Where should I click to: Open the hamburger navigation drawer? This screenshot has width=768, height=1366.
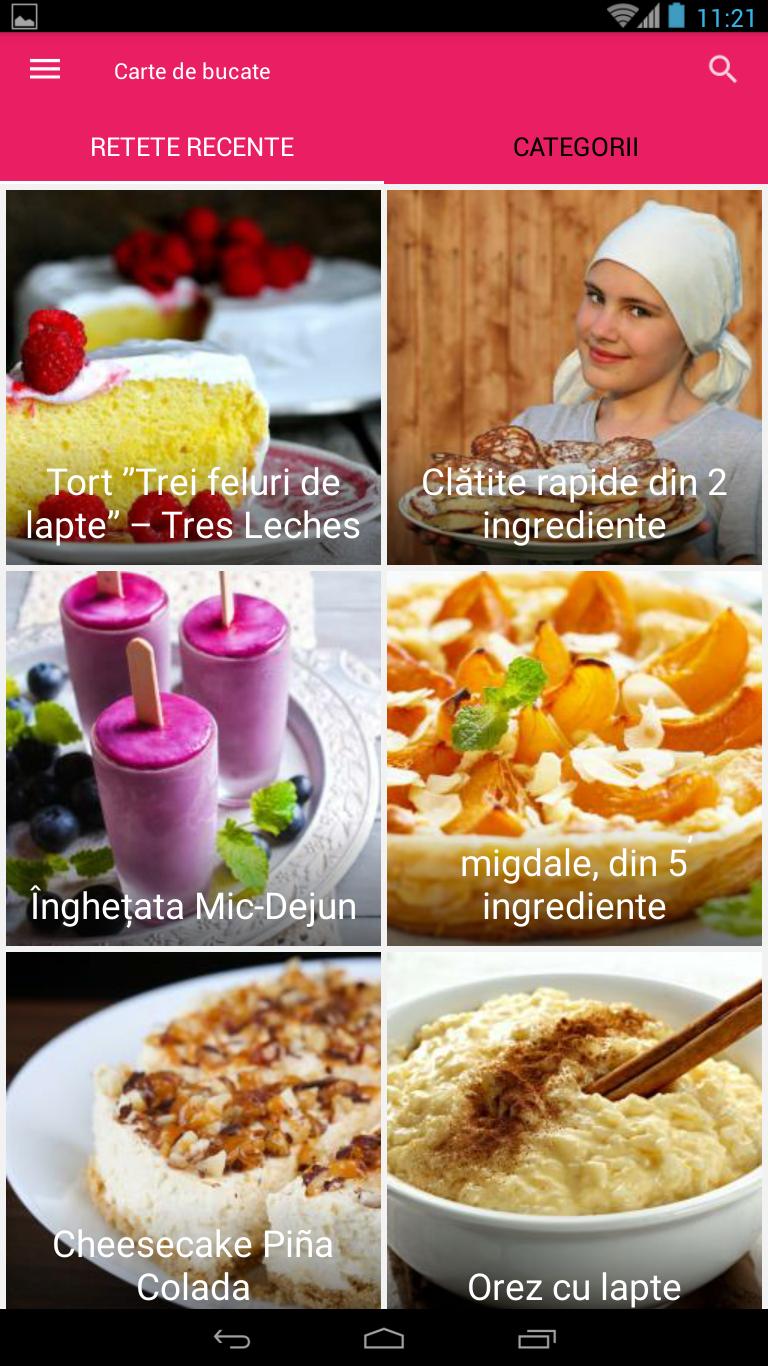coord(45,70)
